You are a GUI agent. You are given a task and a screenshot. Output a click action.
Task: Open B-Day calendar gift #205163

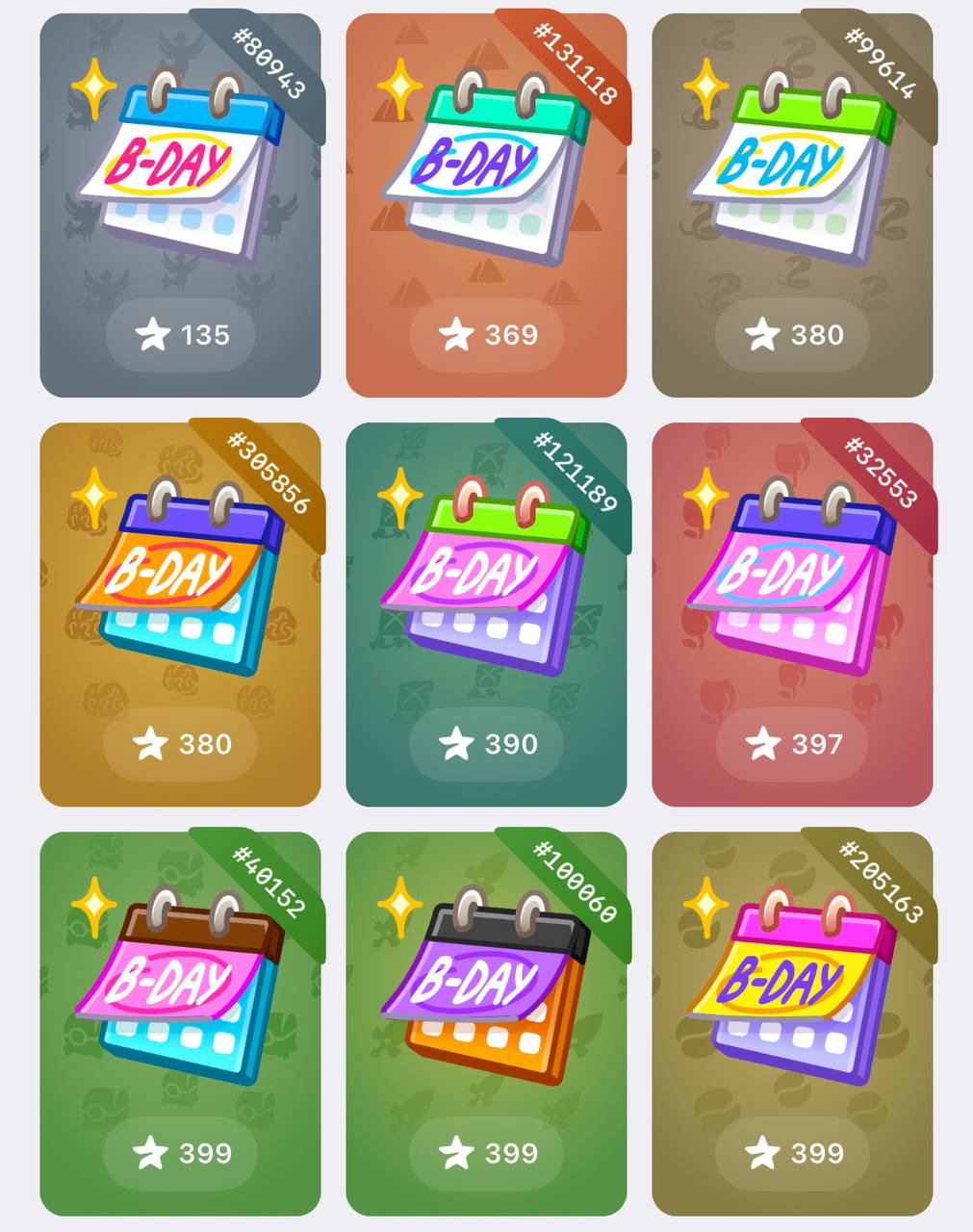point(792,987)
